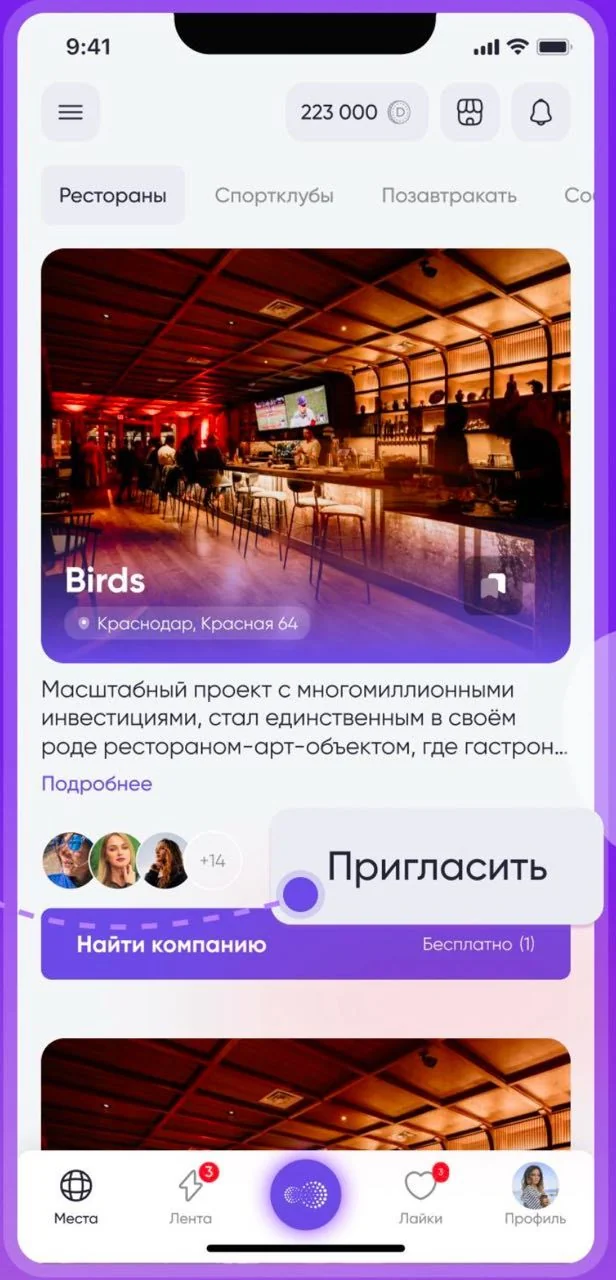Open the hamburger menu
Image resolution: width=616 pixels, height=1280 pixels.
(x=70, y=112)
